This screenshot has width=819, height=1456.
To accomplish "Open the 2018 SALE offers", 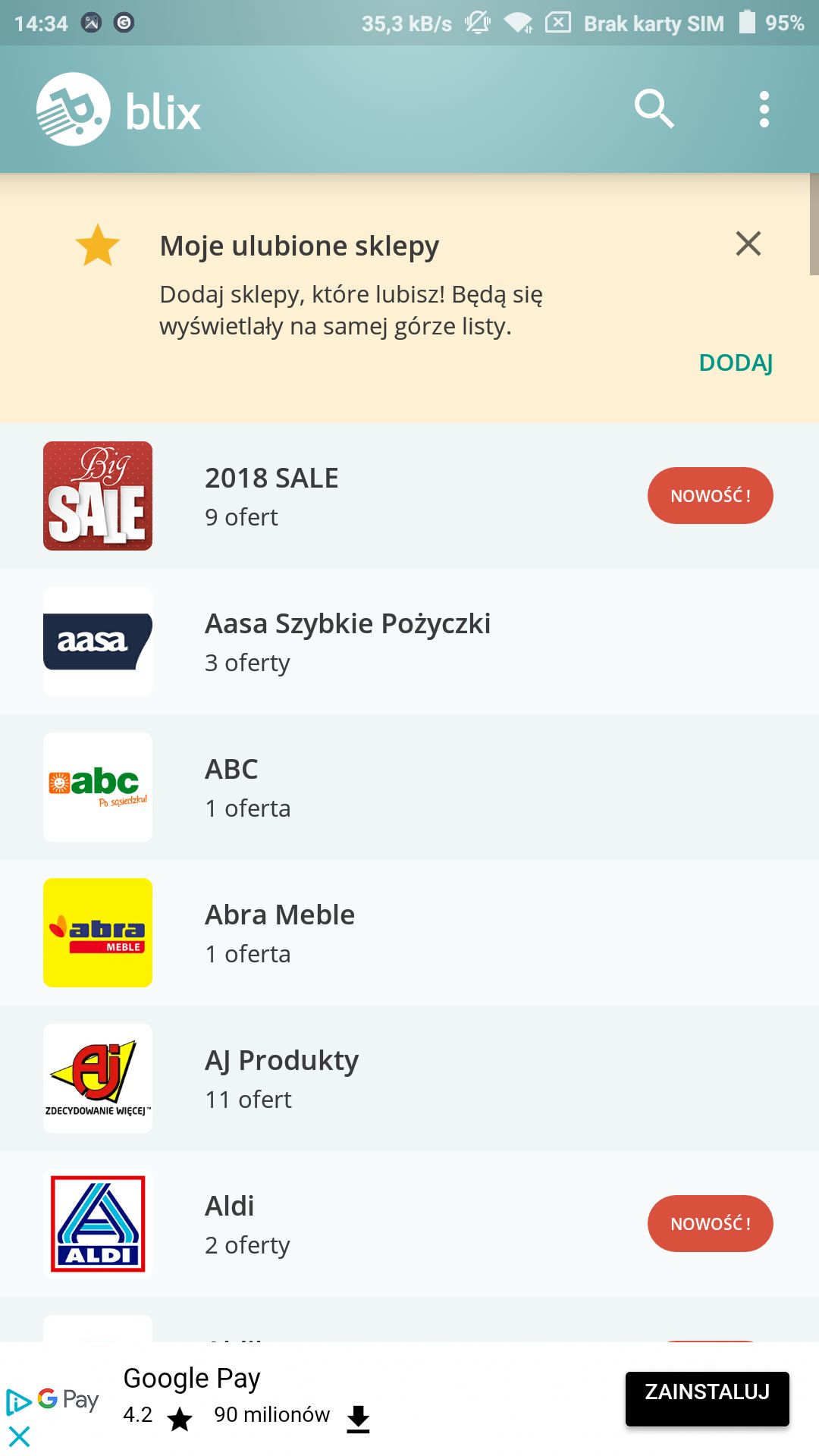I will coord(409,496).
